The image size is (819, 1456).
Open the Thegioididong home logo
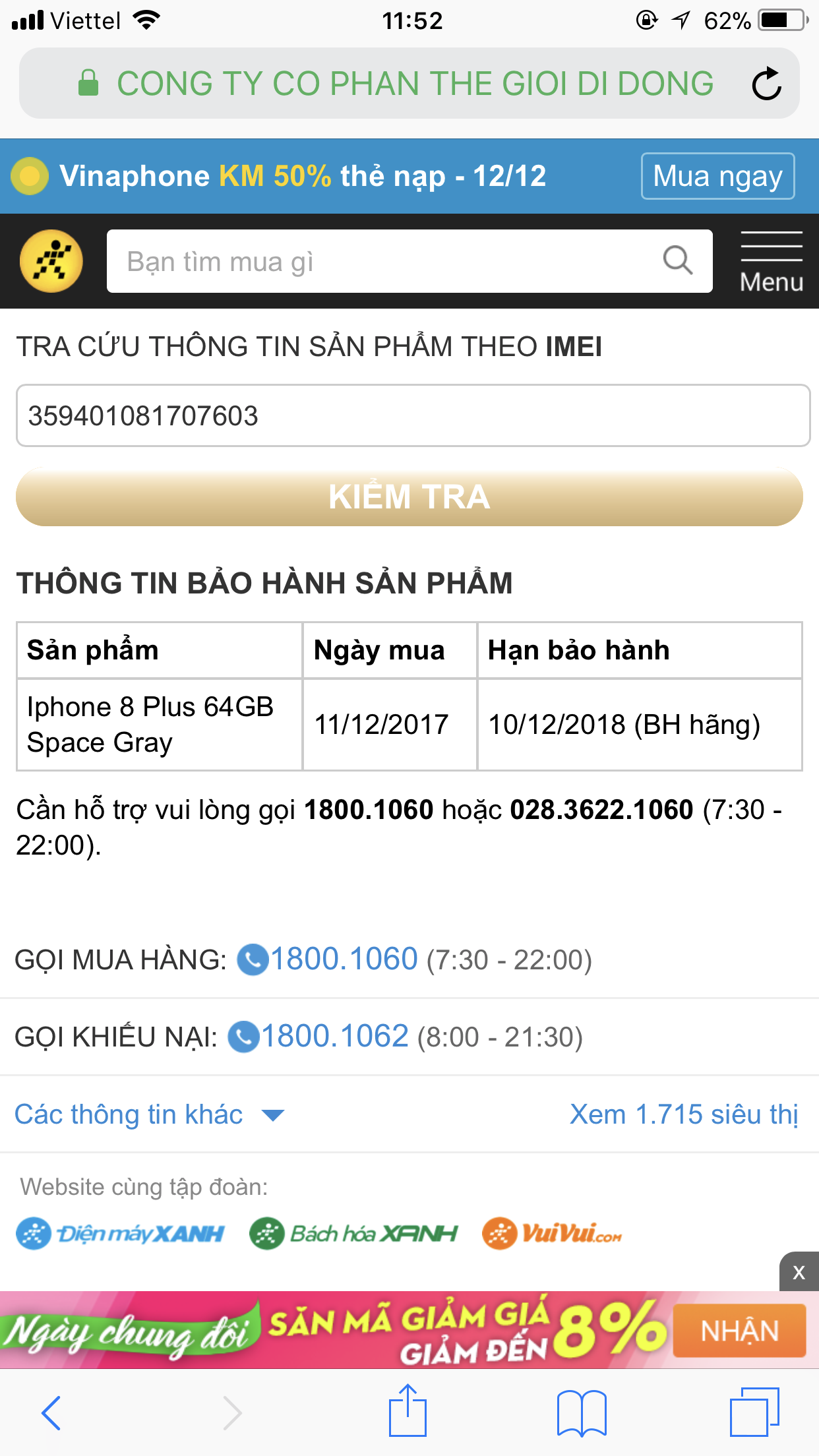pos(51,261)
